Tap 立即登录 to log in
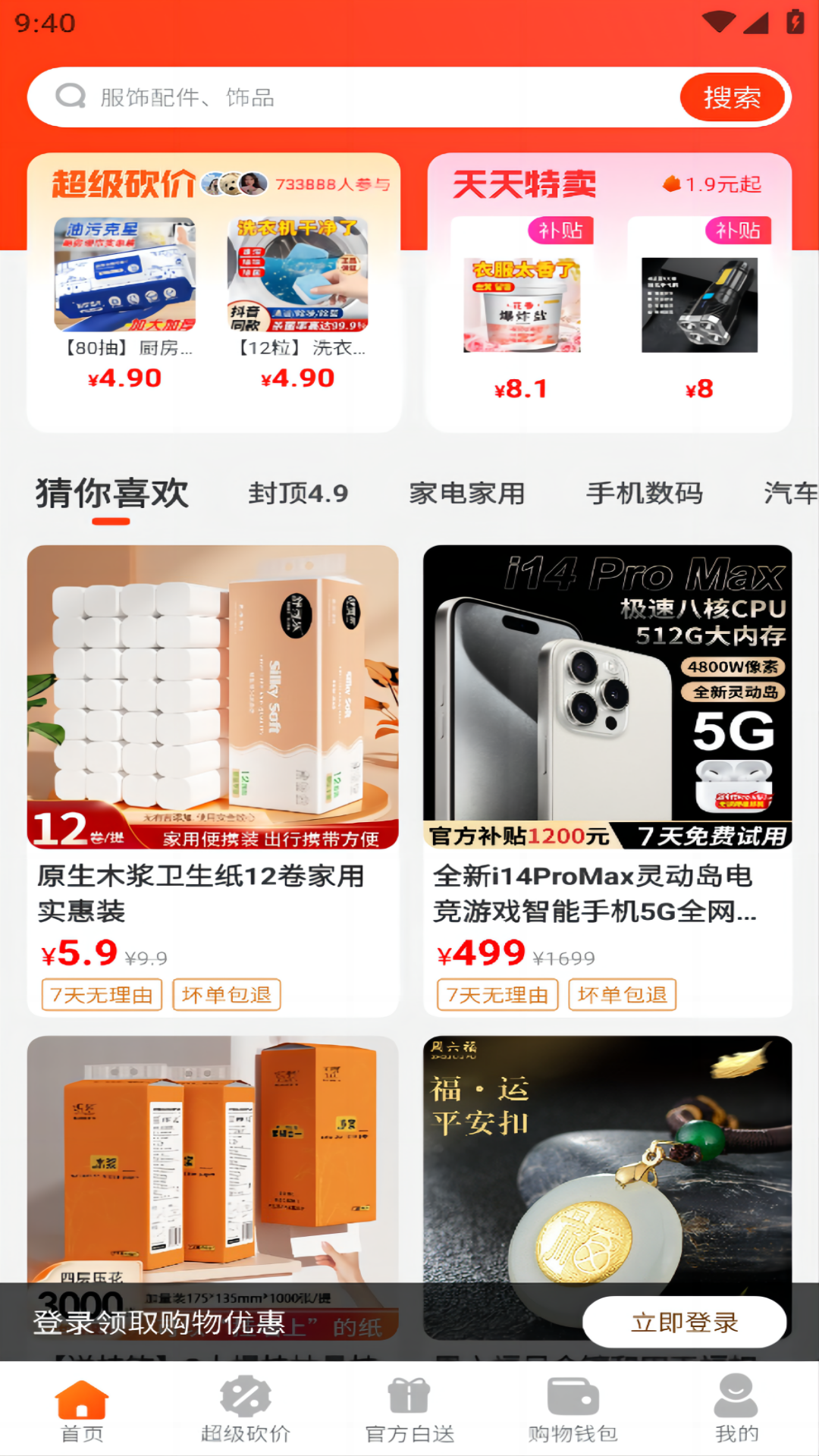This screenshot has width=819, height=1456. point(684,1323)
